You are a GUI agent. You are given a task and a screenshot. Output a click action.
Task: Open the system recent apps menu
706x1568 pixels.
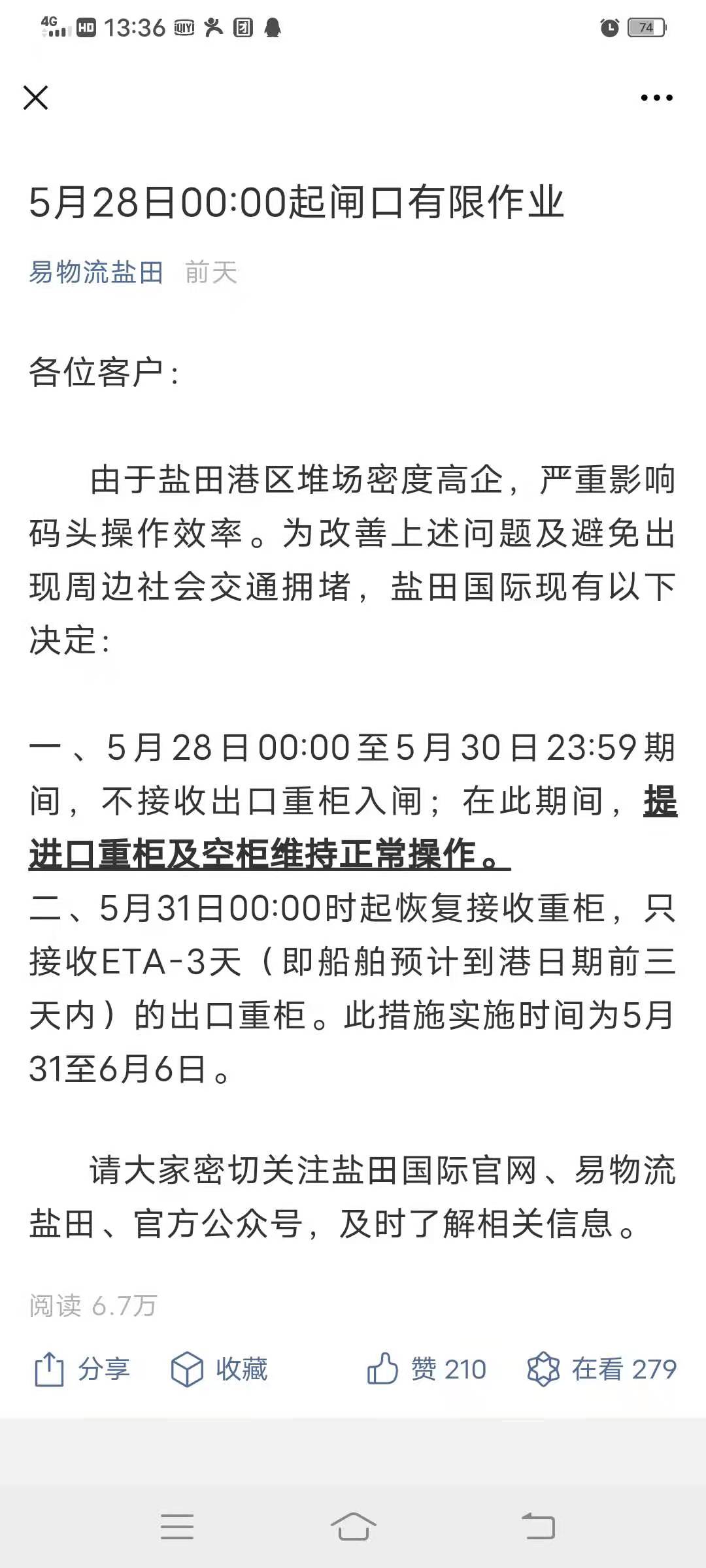click(x=177, y=1527)
